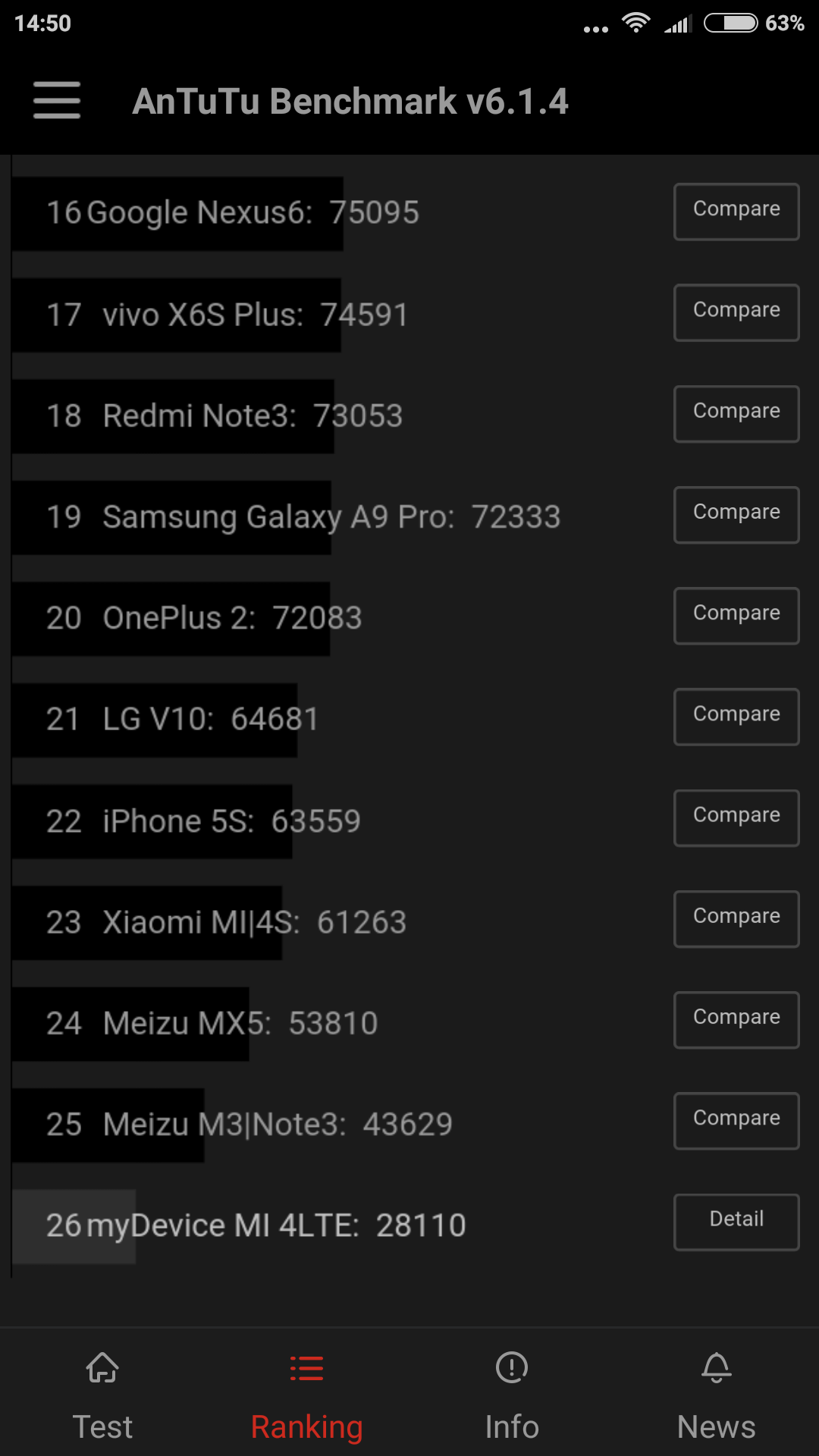Select the Ranking tab
Screen dimensions: 819x1456
coord(307,1397)
